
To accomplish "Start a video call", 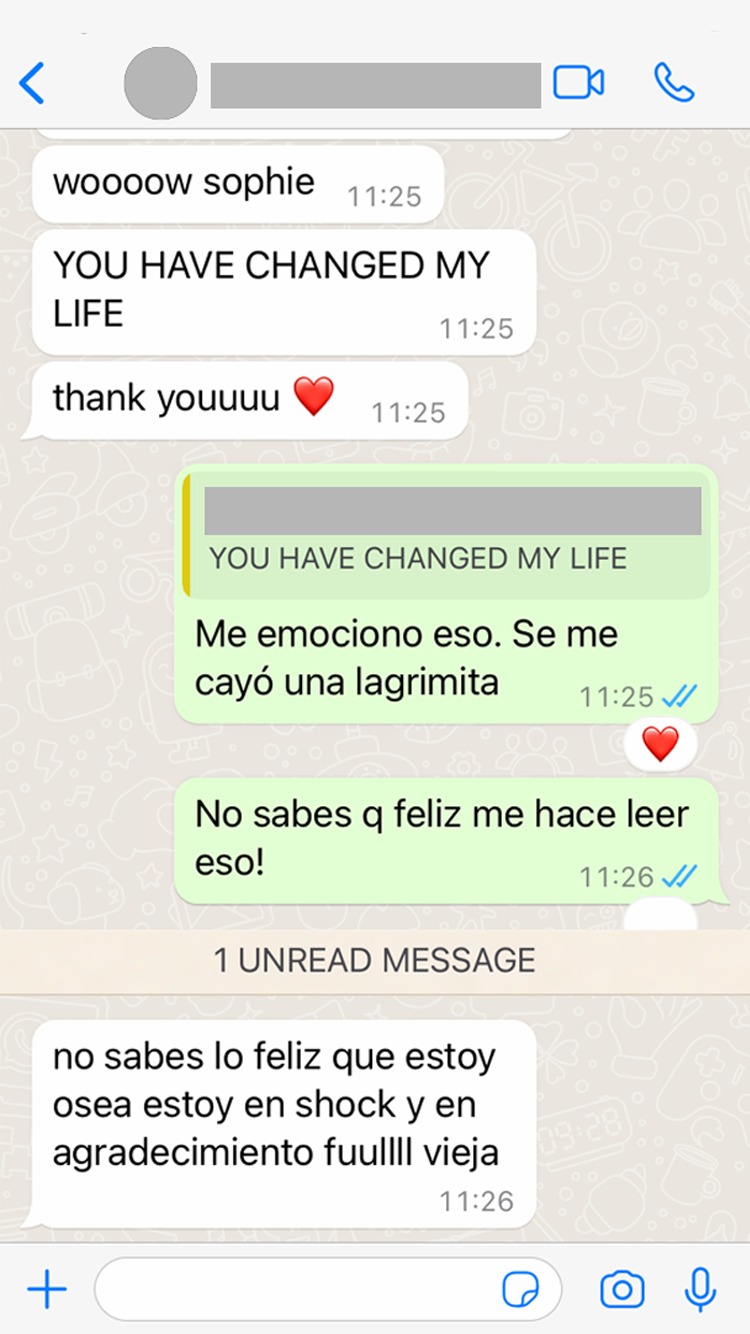I will [579, 83].
